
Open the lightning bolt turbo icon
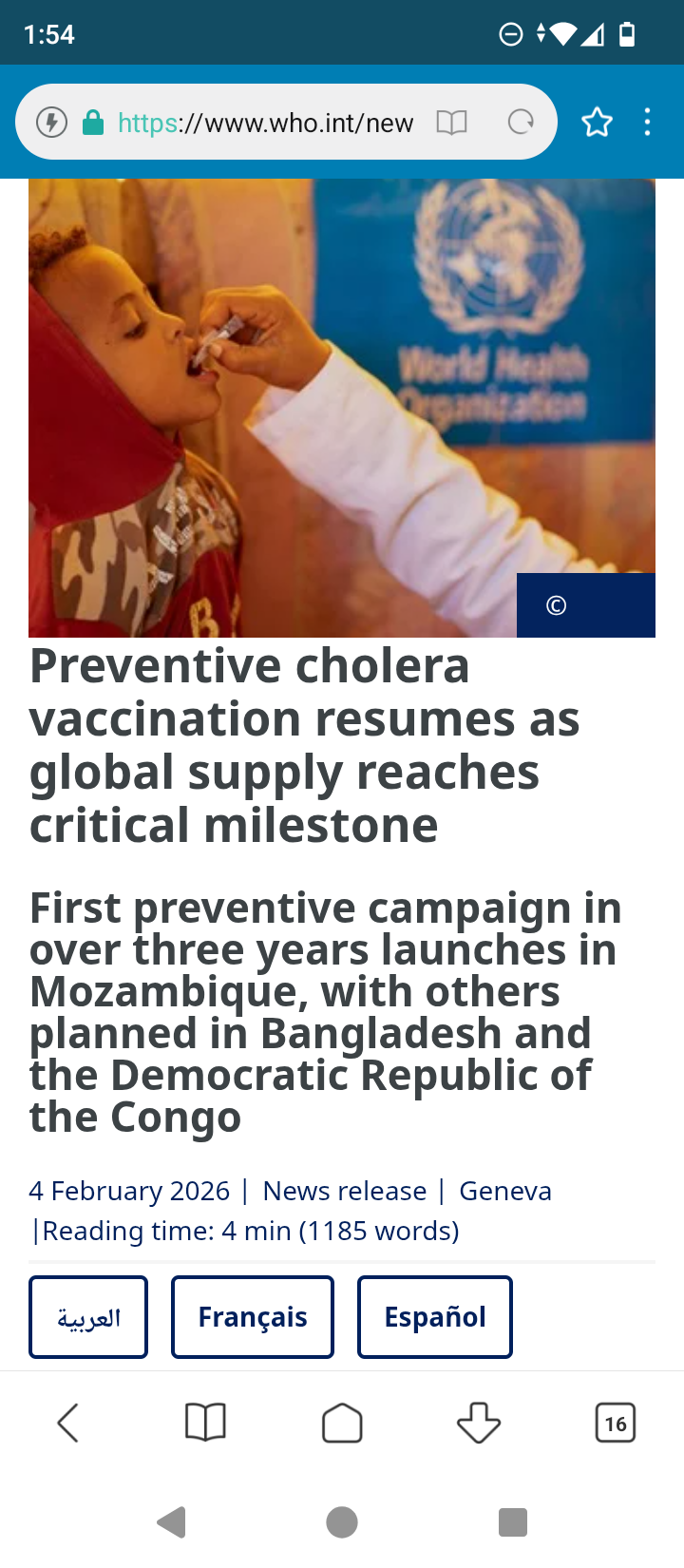(51, 123)
